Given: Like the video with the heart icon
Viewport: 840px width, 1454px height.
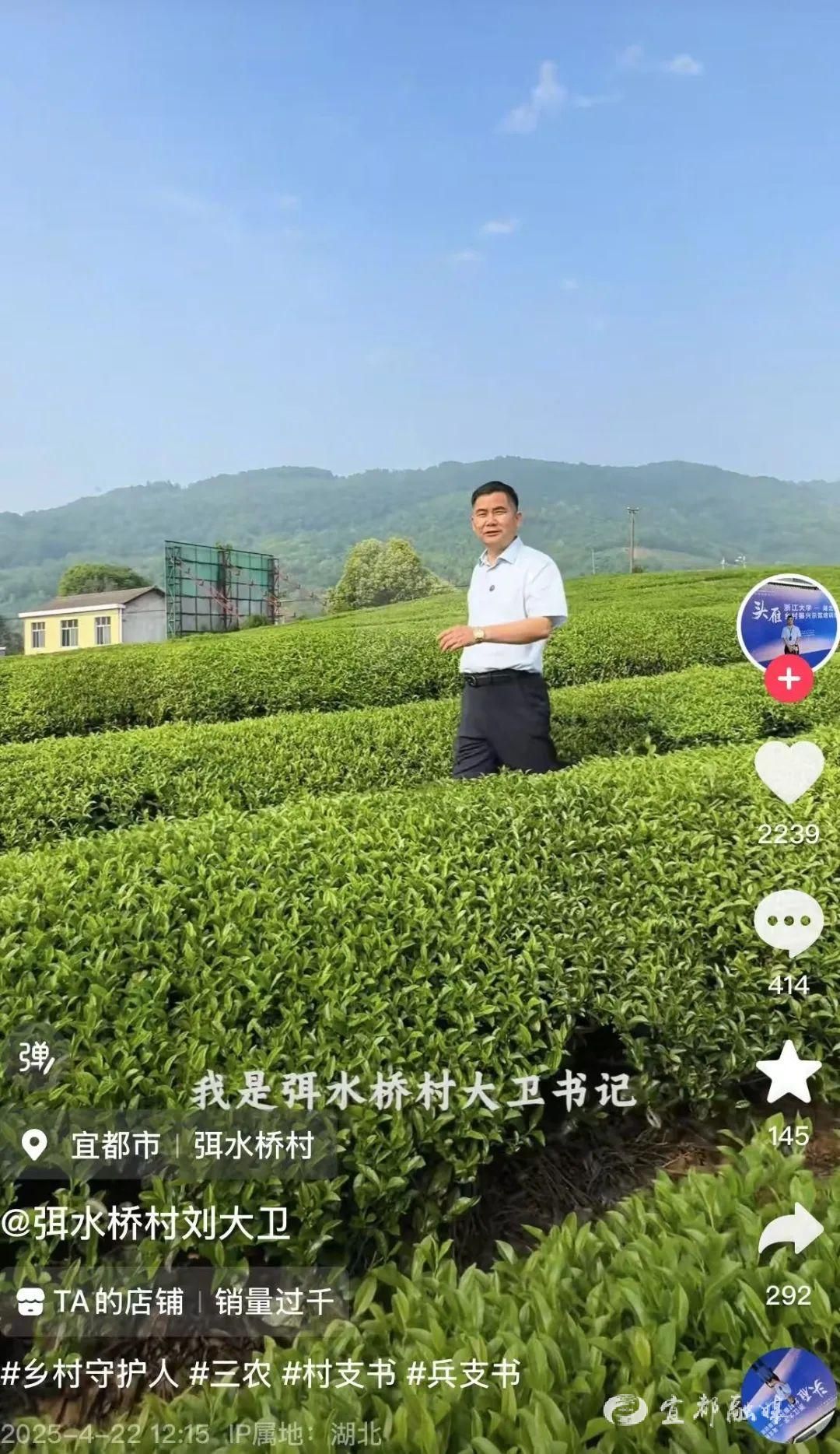Looking at the screenshot, I should pos(789,773).
